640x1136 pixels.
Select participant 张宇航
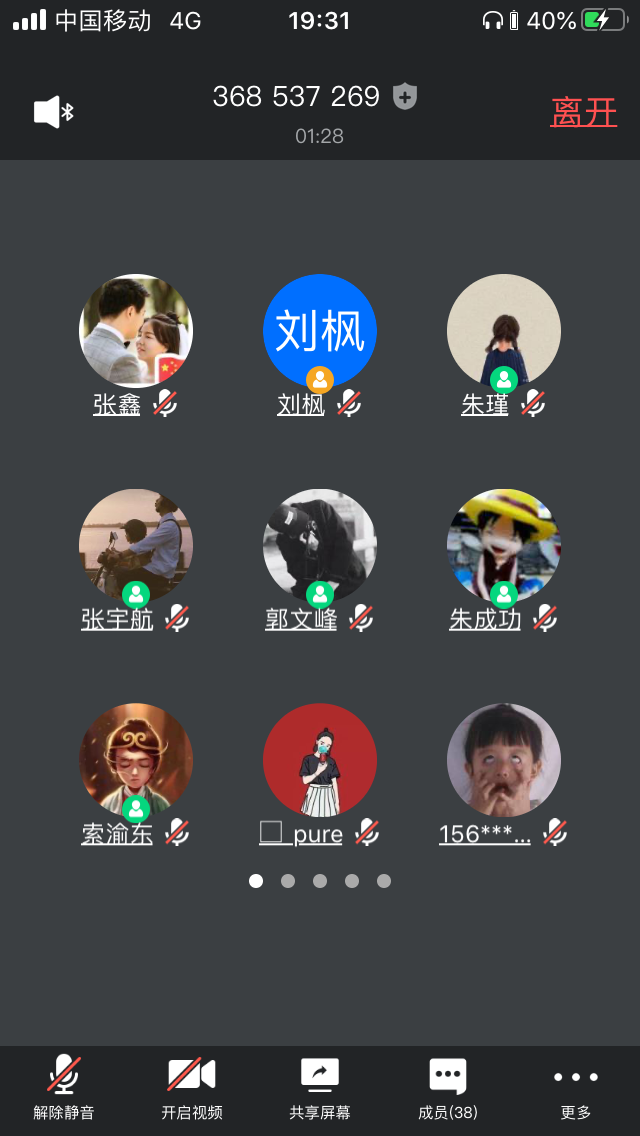136,546
